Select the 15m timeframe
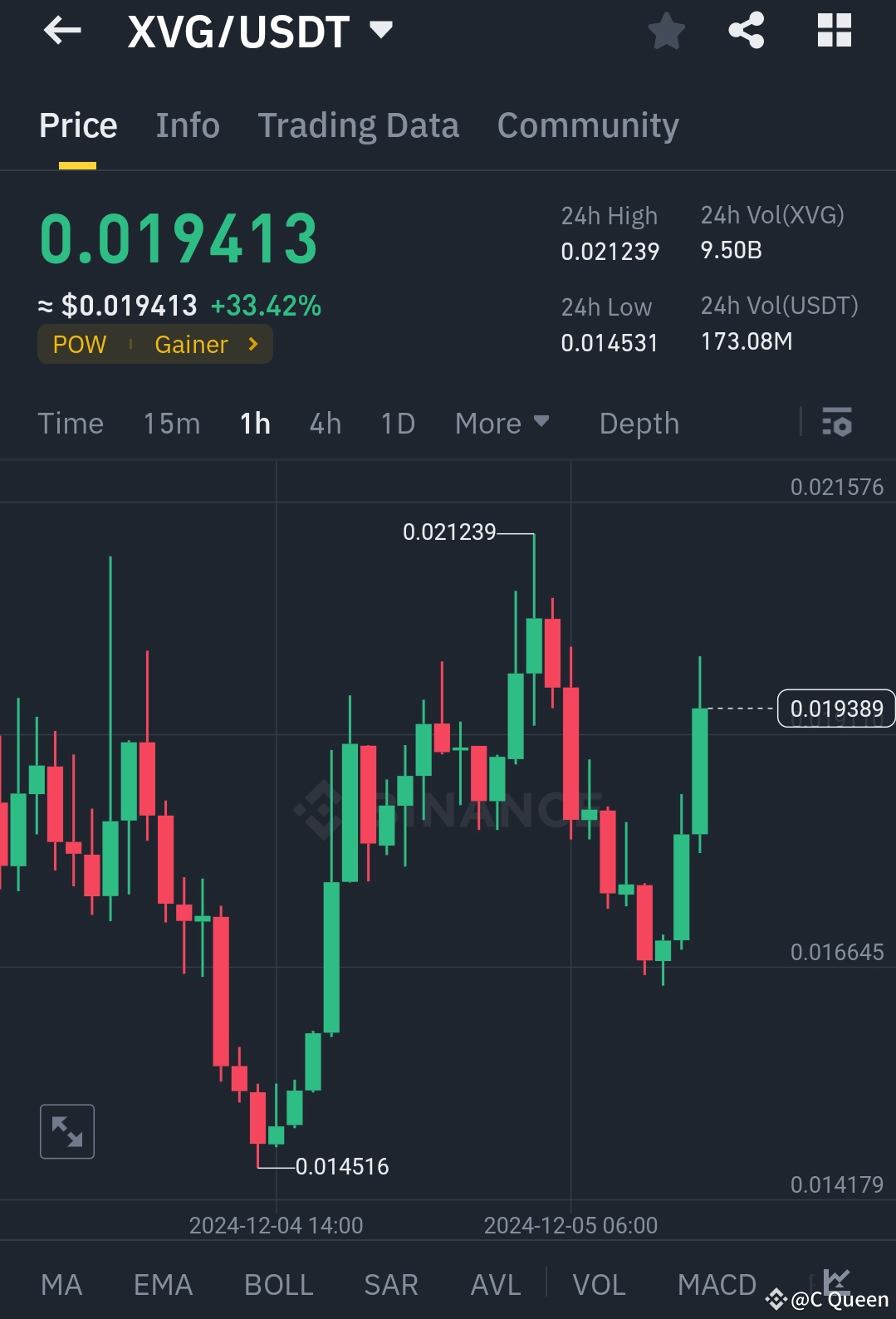The height and width of the screenshot is (1319, 896). (171, 424)
